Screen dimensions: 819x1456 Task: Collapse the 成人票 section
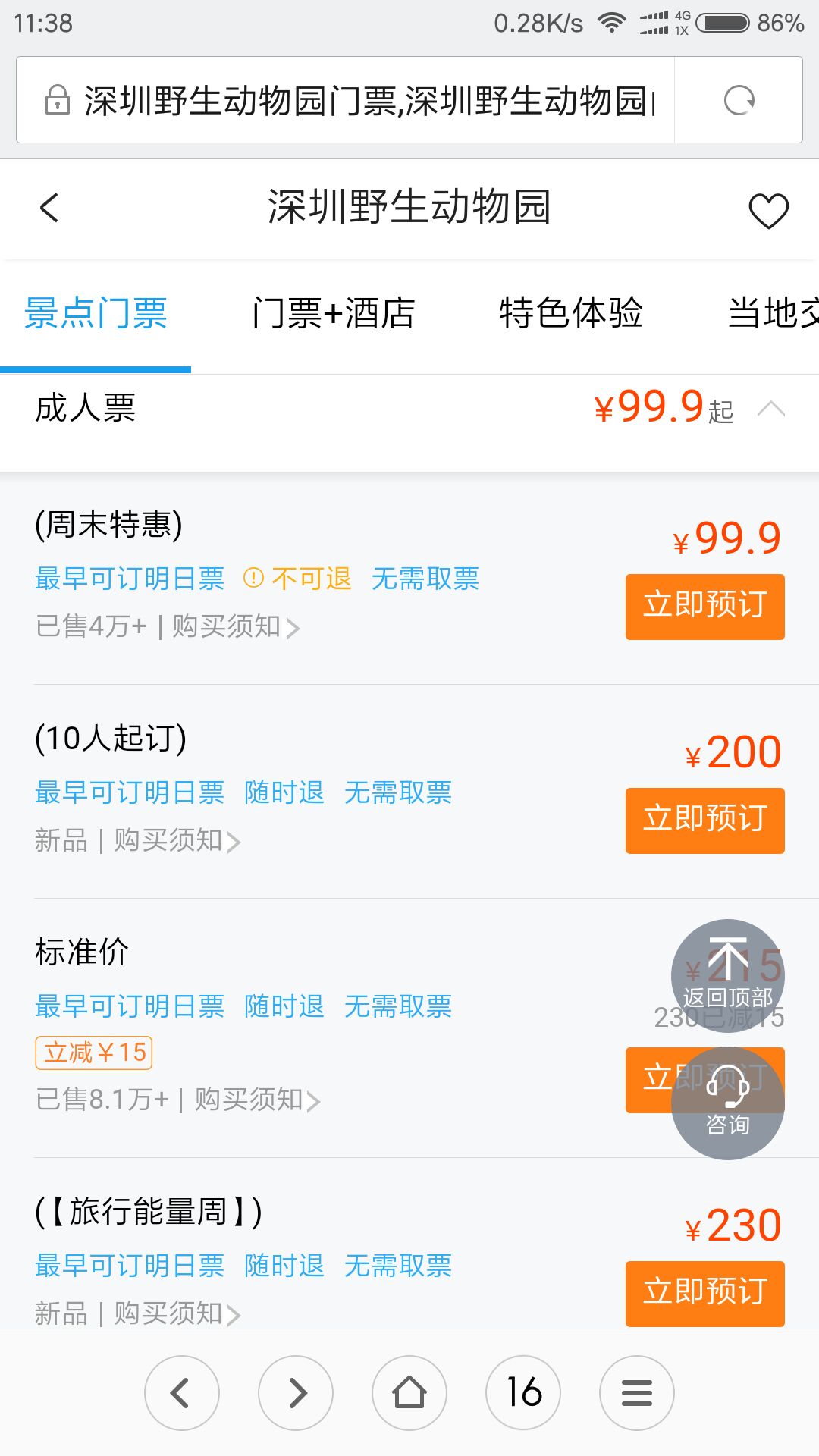pyautogui.click(x=771, y=409)
